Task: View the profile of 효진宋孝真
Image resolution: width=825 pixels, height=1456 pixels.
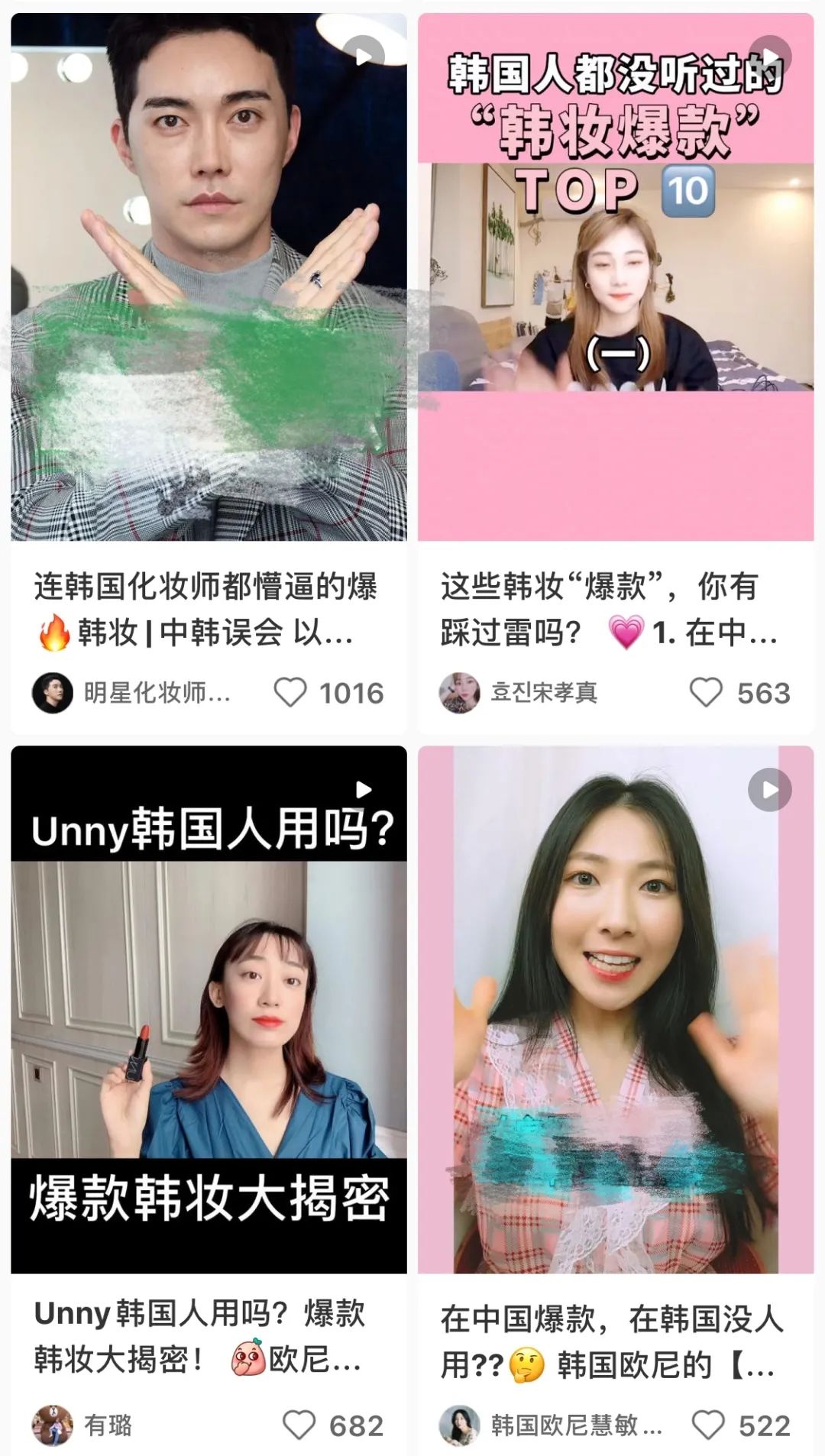Action: click(460, 693)
